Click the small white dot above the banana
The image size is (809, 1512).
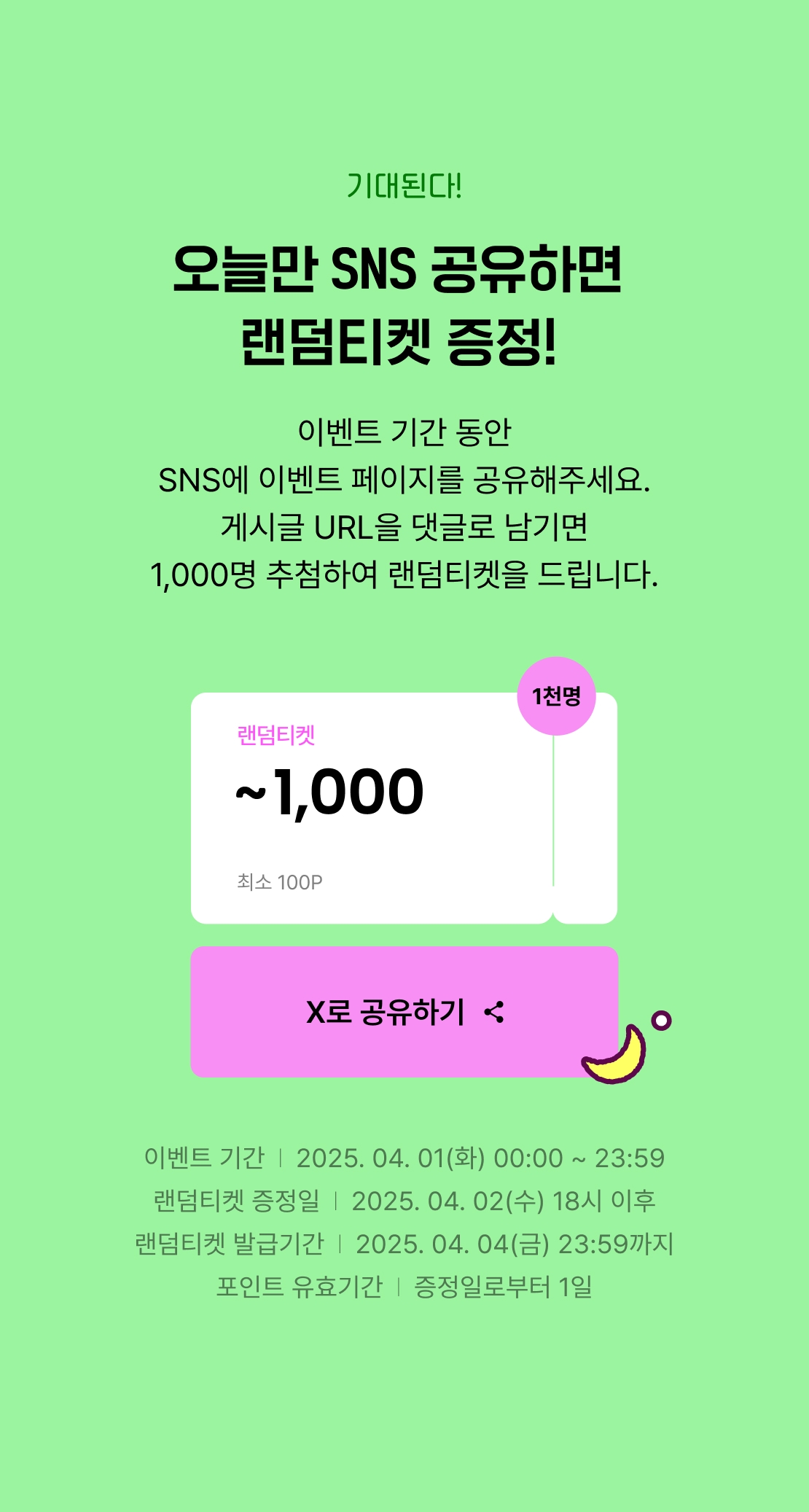point(662,1018)
